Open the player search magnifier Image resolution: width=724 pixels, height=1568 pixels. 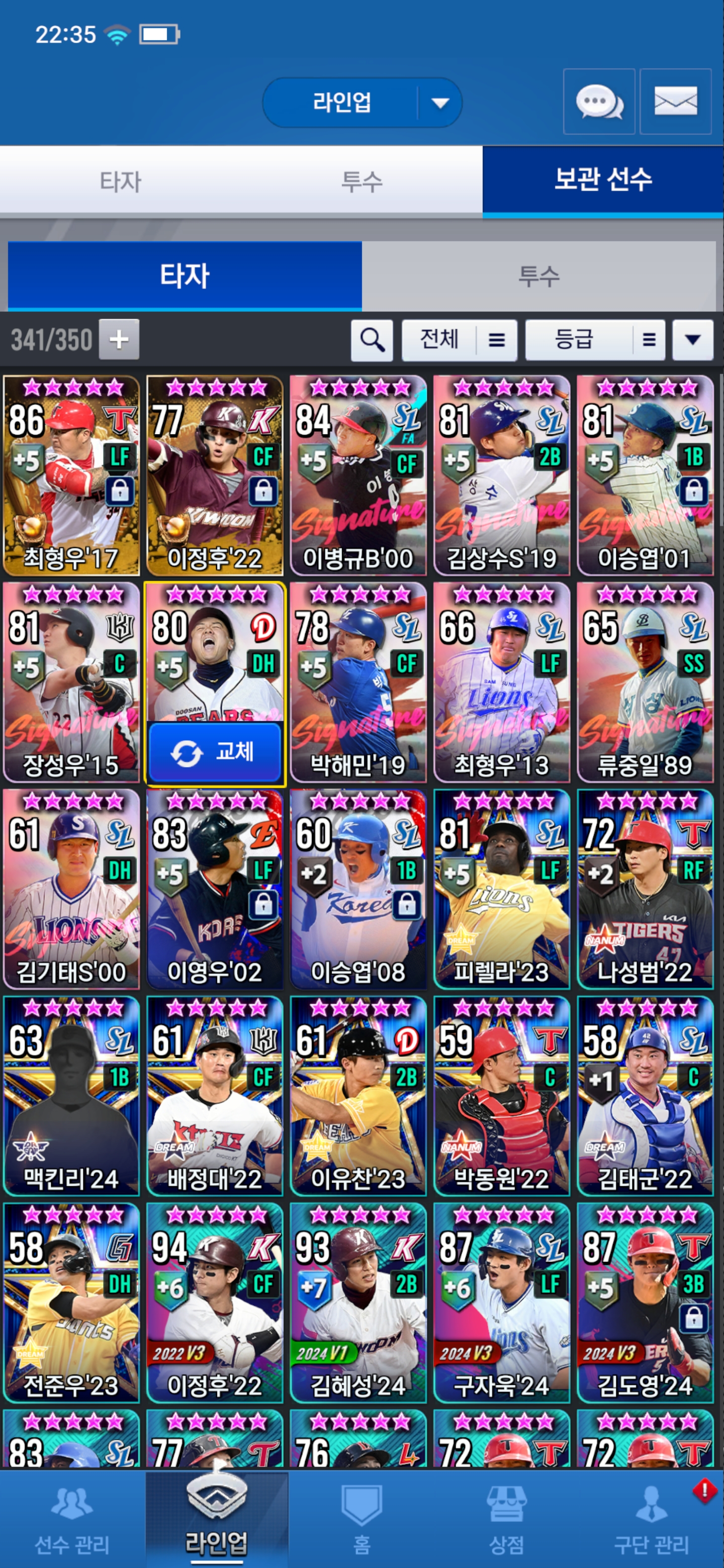point(372,340)
